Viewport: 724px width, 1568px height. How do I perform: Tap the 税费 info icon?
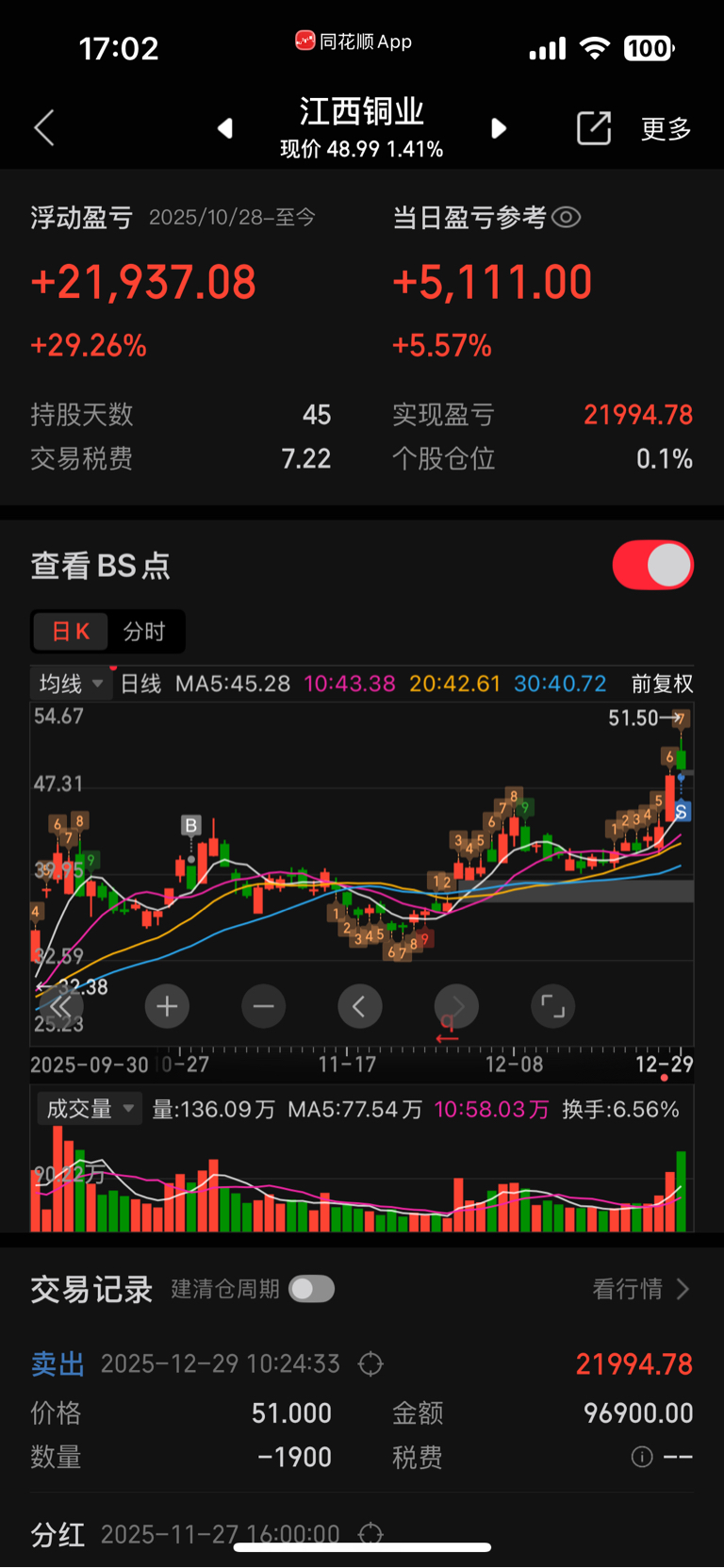coord(642,1458)
